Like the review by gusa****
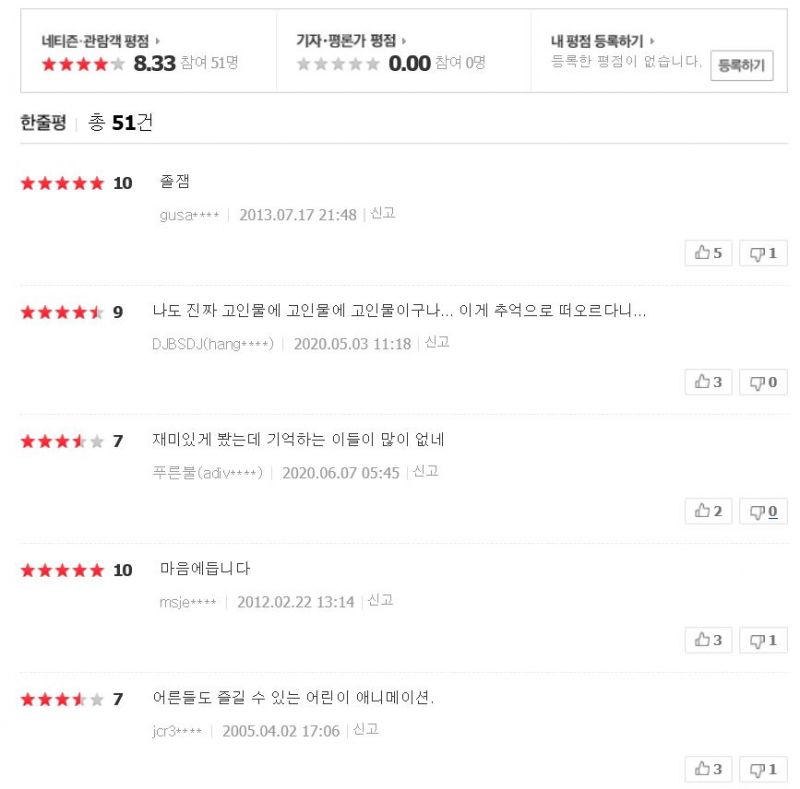Screen dimensions: 800x789 click(x=709, y=253)
